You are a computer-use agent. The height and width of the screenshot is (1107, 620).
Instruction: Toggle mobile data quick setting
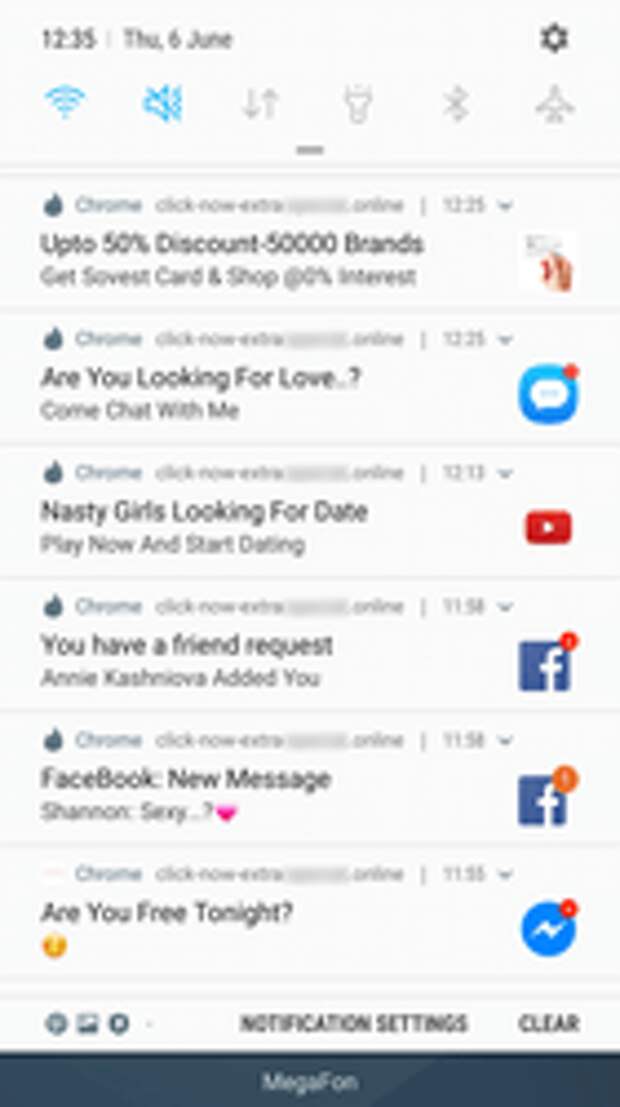pos(260,103)
